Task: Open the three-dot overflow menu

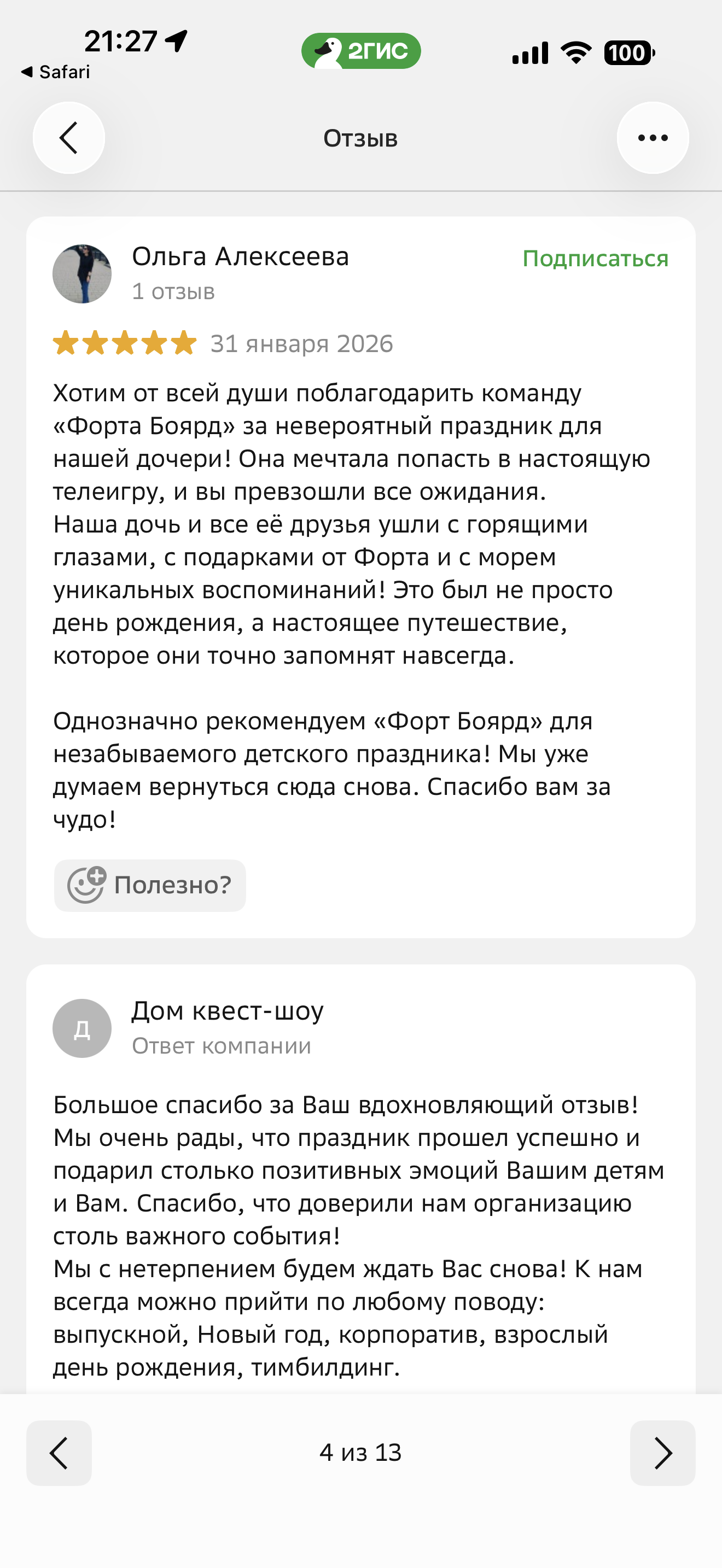Action: (653, 138)
